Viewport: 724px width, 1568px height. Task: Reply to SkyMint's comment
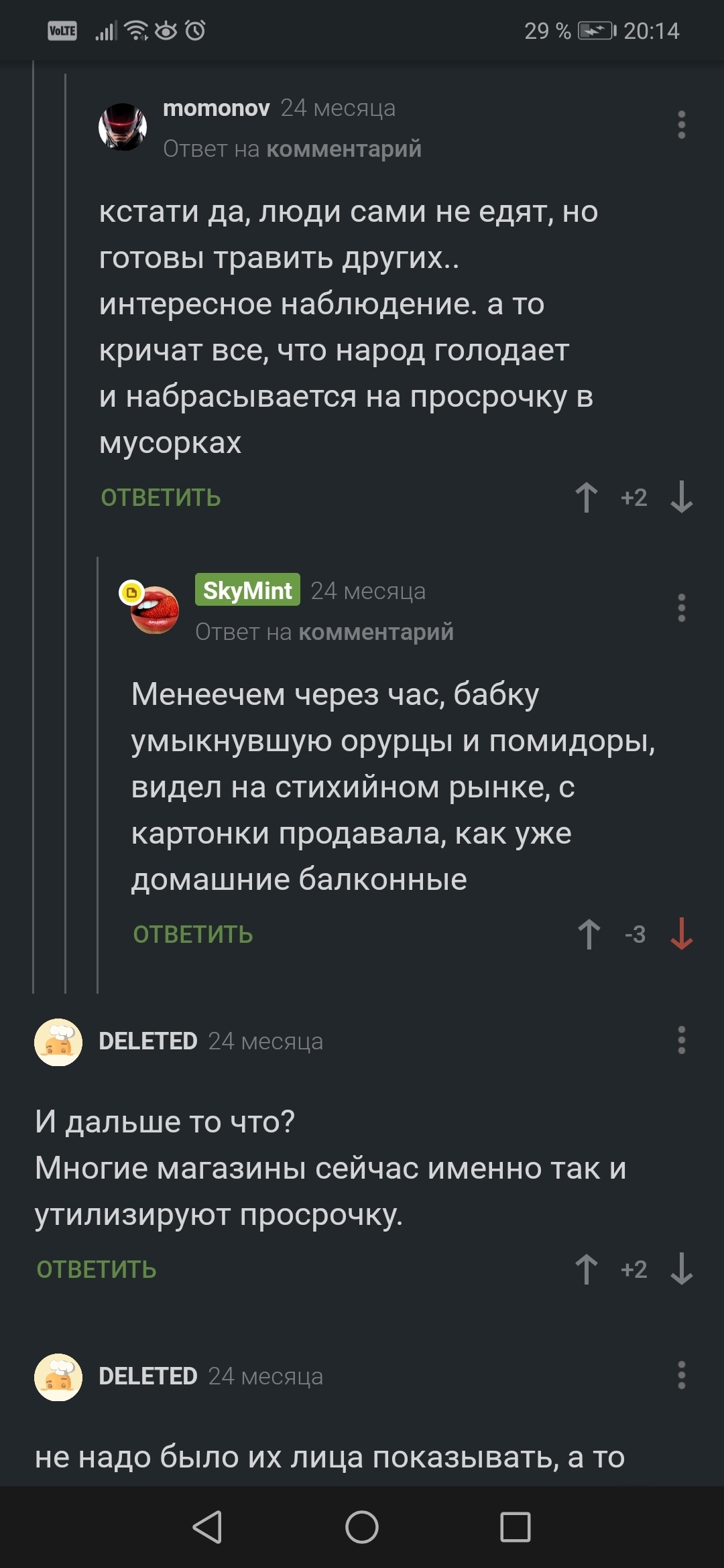pos(193,935)
